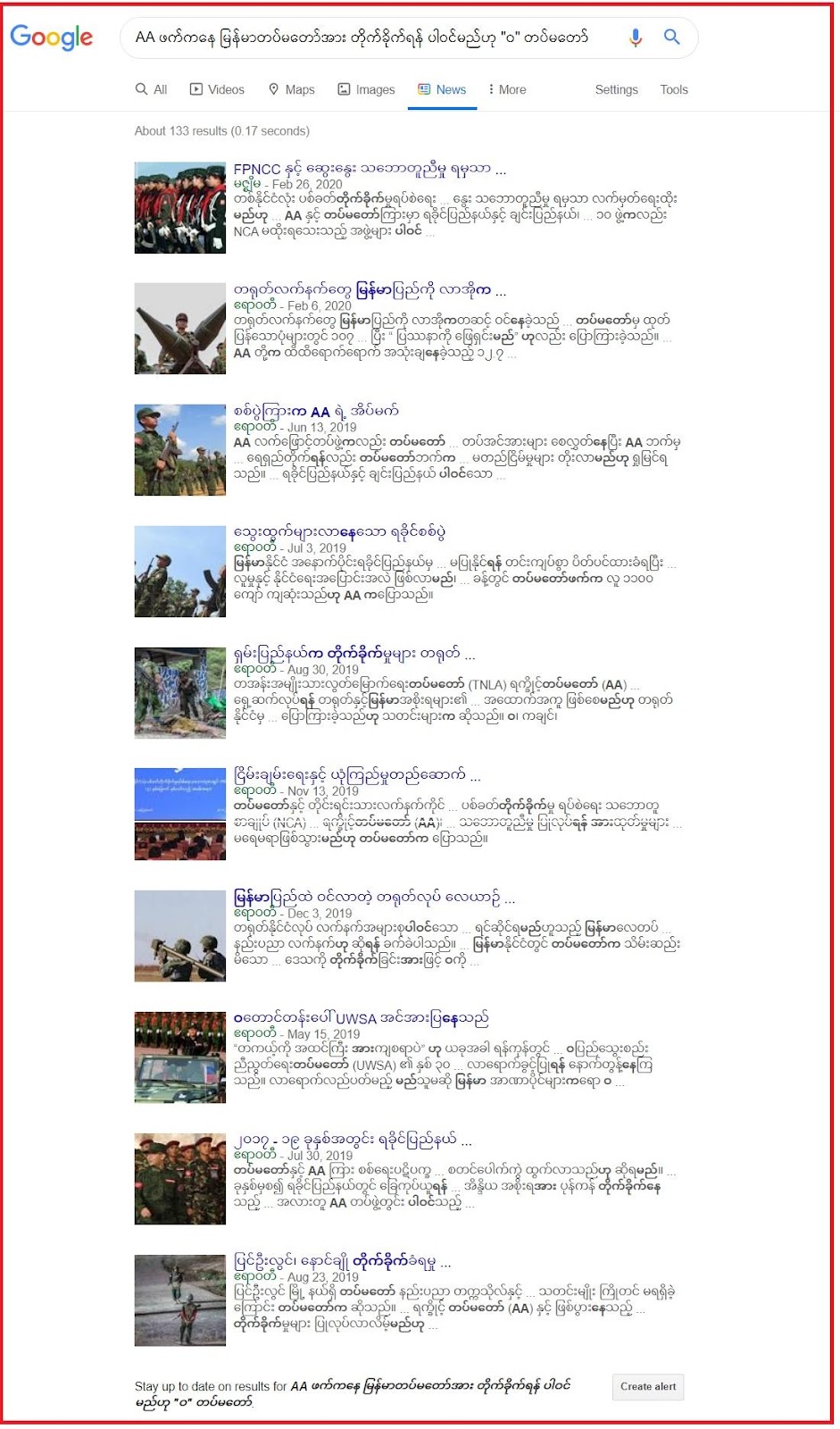Viewport: 840px width, 1429px height.
Task: Open the AA article from Jun 13, 2019
Action: click(316, 412)
